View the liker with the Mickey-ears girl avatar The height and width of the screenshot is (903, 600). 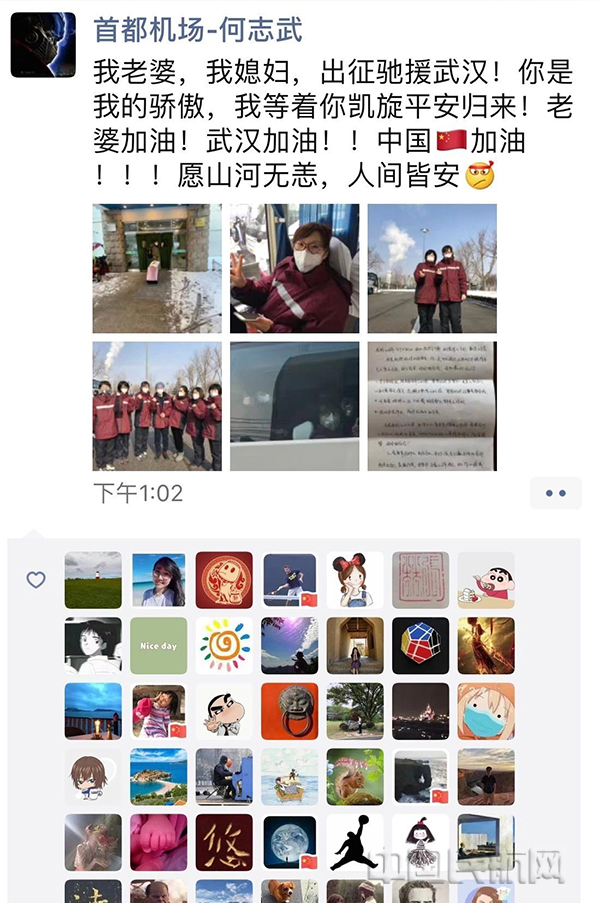pyautogui.click(x=355, y=580)
